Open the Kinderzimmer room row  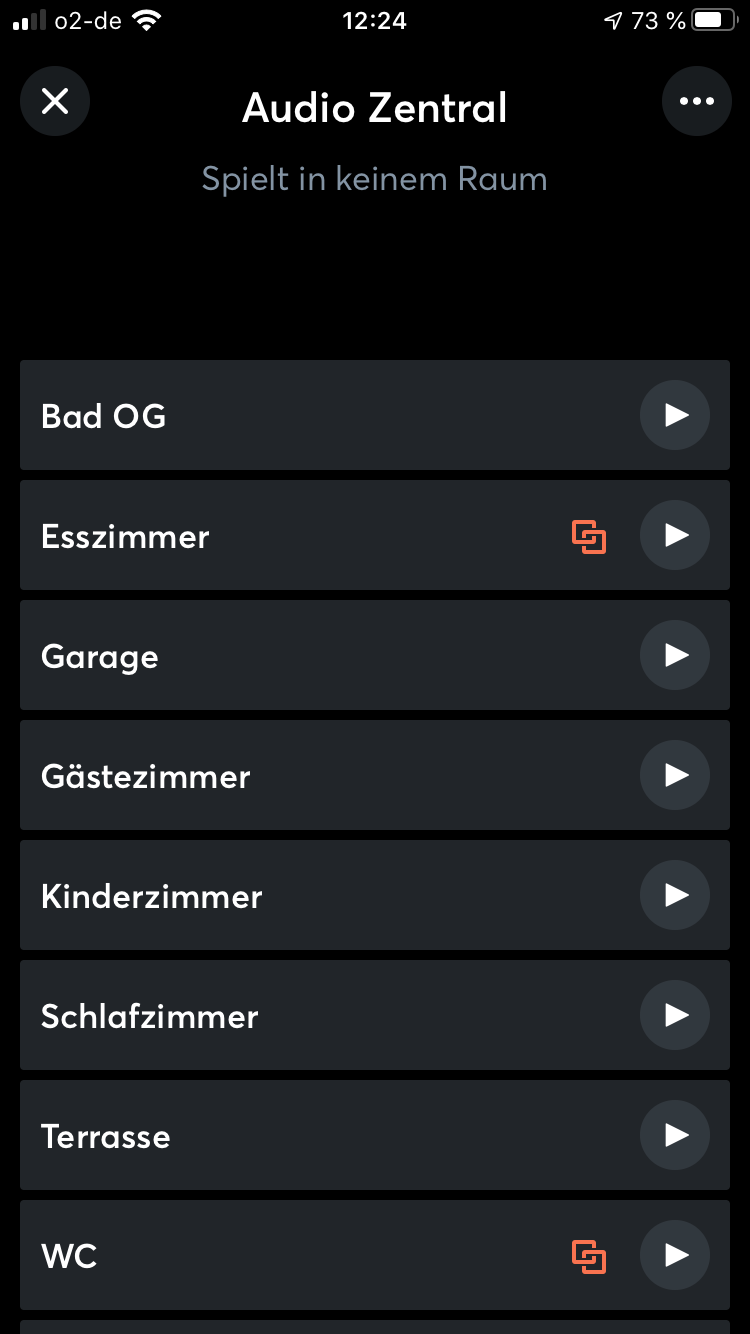300,895
